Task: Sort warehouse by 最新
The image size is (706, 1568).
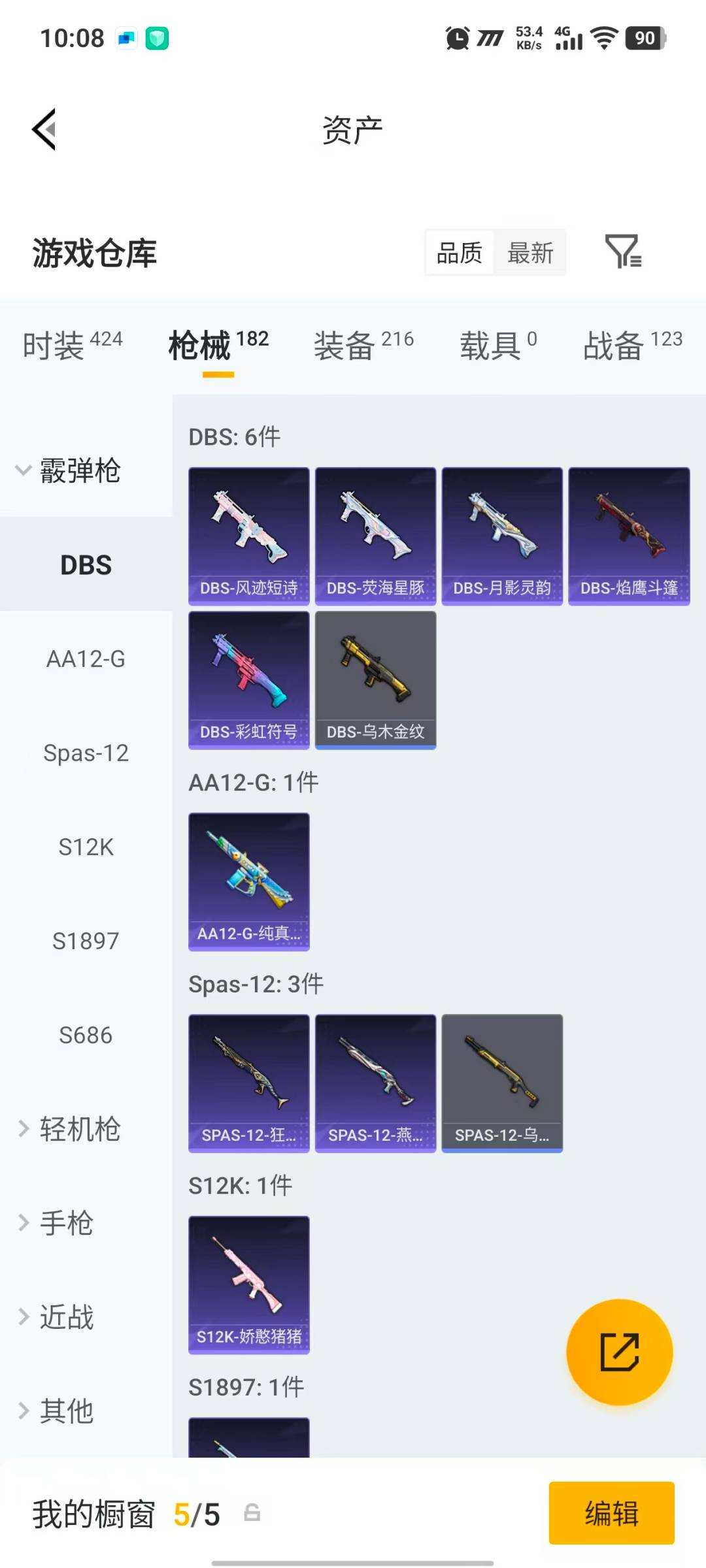Action: pyautogui.click(x=530, y=253)
